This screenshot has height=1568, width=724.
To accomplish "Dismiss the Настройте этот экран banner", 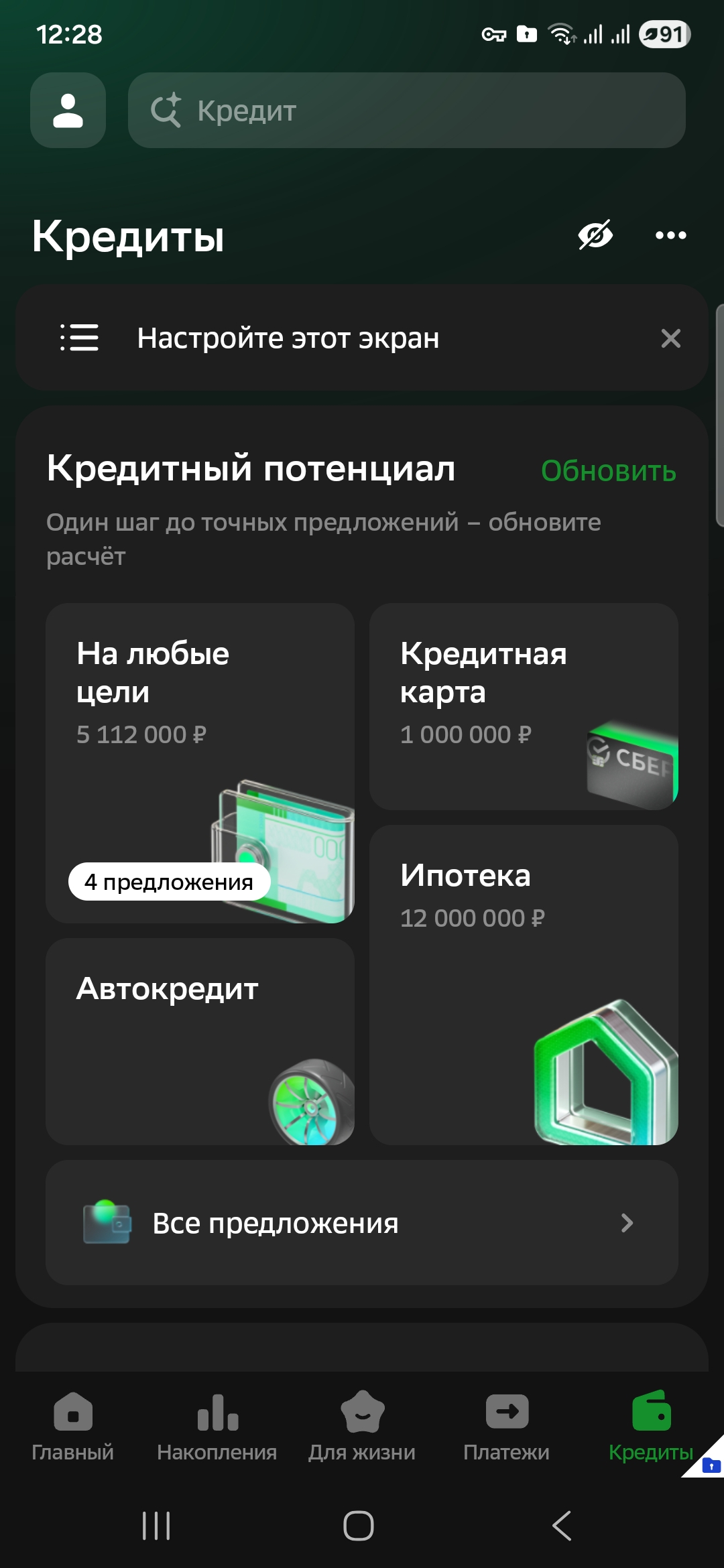I will [x=670, y=338].
